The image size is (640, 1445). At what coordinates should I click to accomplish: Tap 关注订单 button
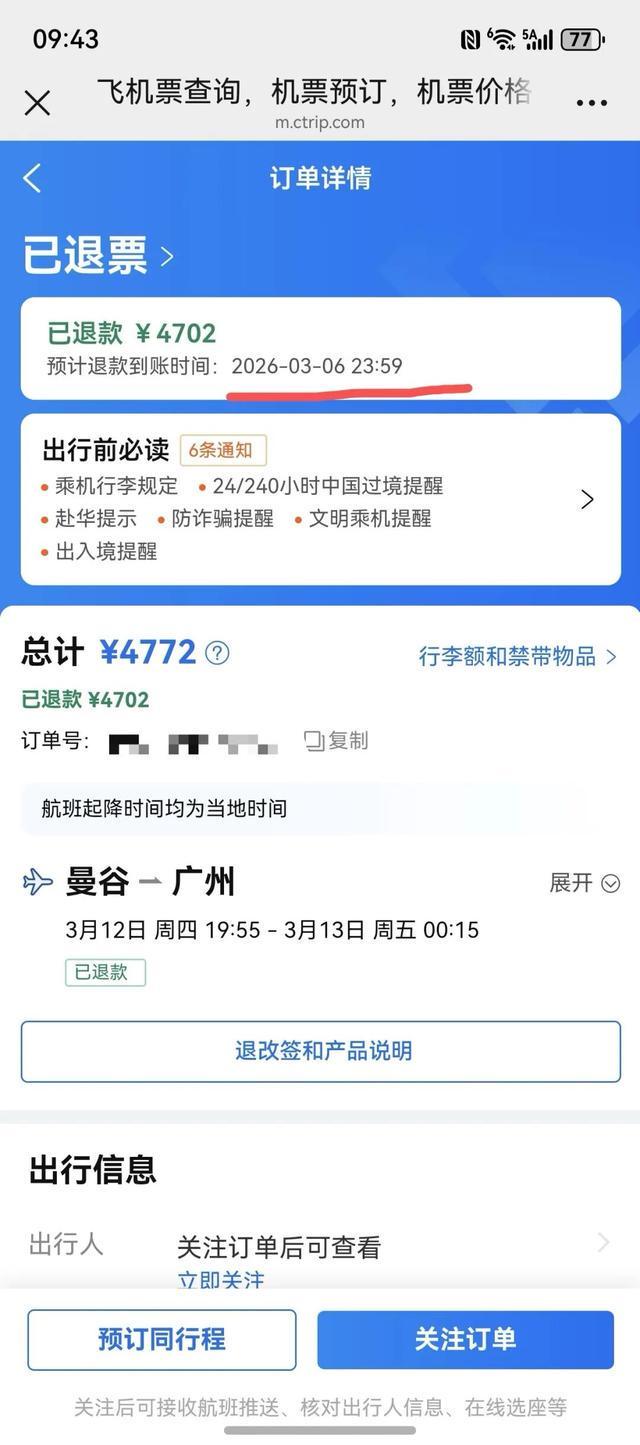pos(465,1339)
